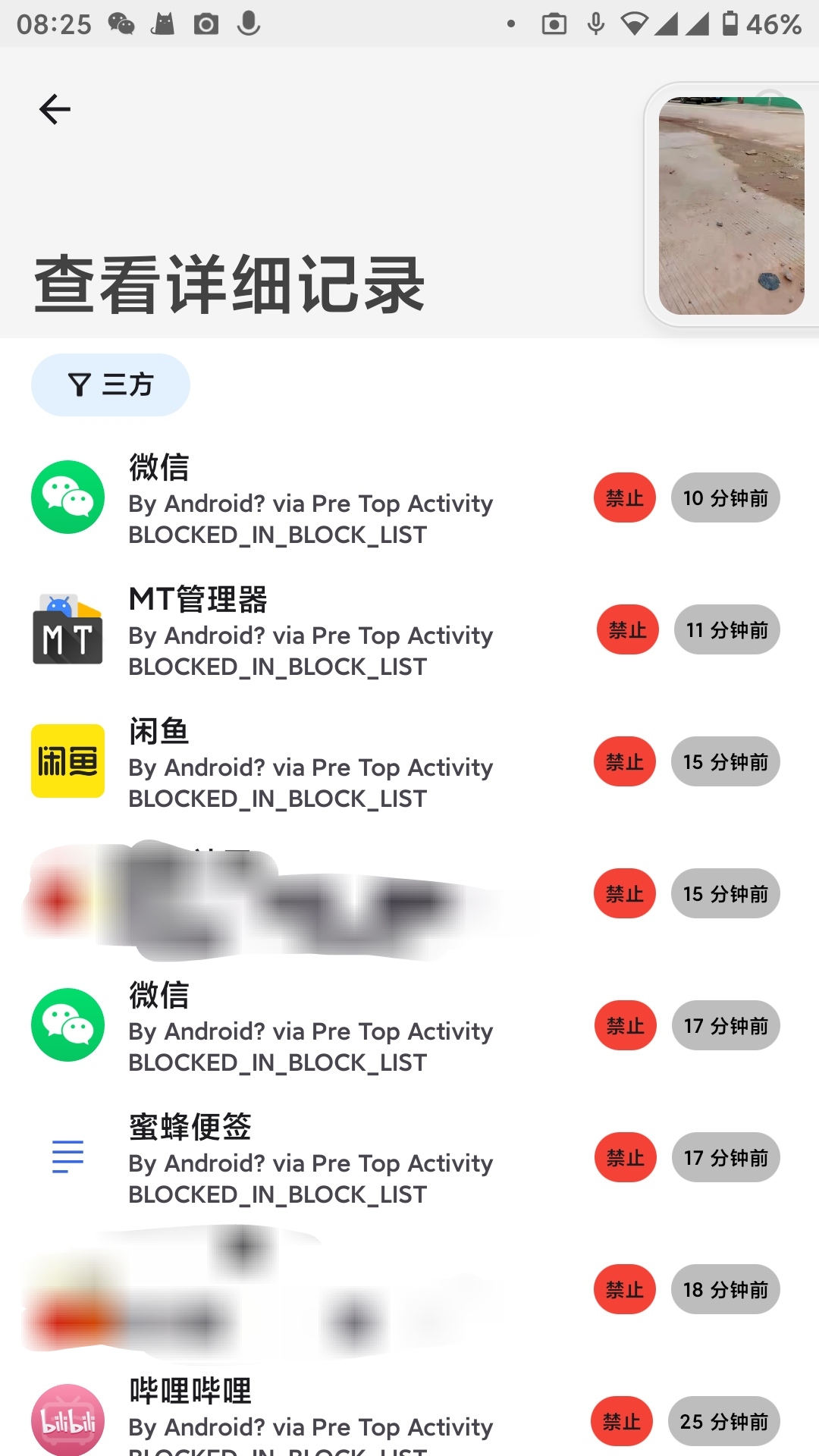Open the 三方 filter chip

pos(110,384)
